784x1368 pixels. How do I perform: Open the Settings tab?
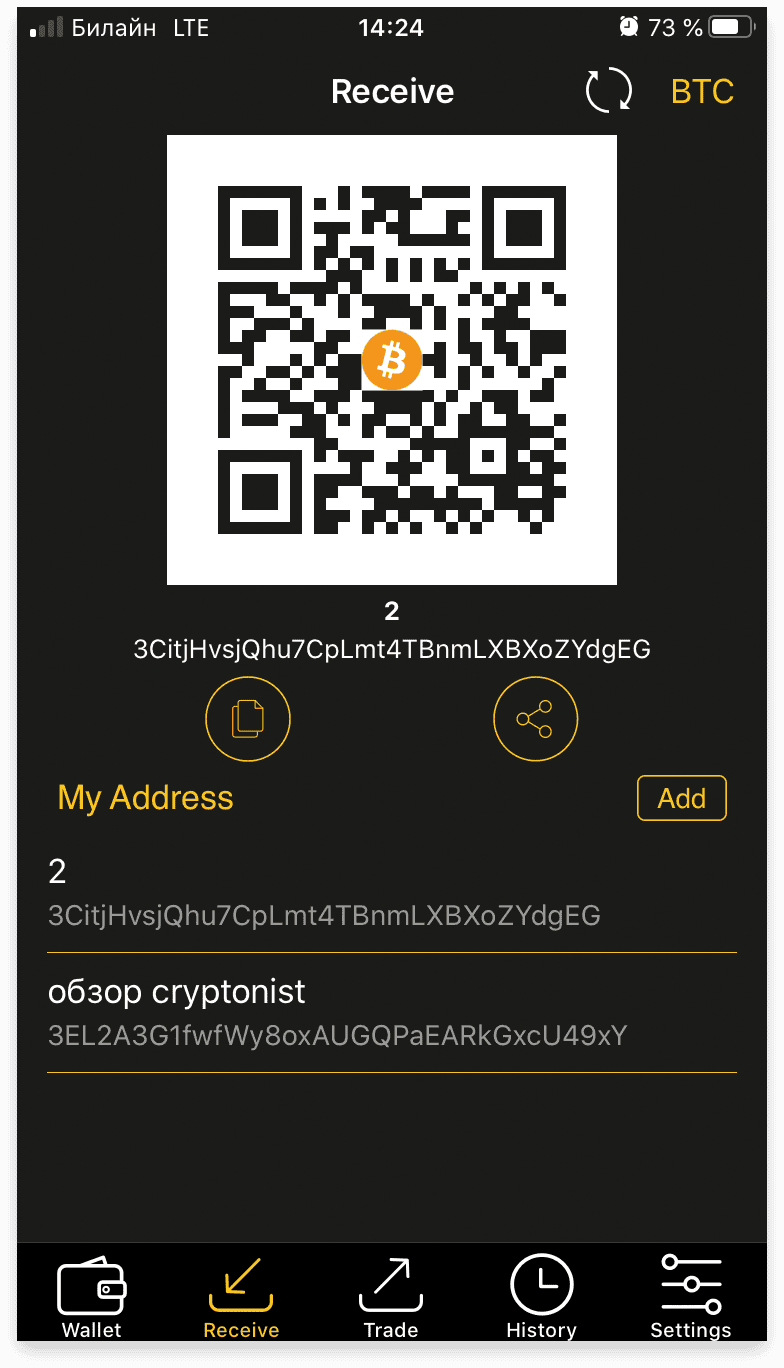point(691,1297)
